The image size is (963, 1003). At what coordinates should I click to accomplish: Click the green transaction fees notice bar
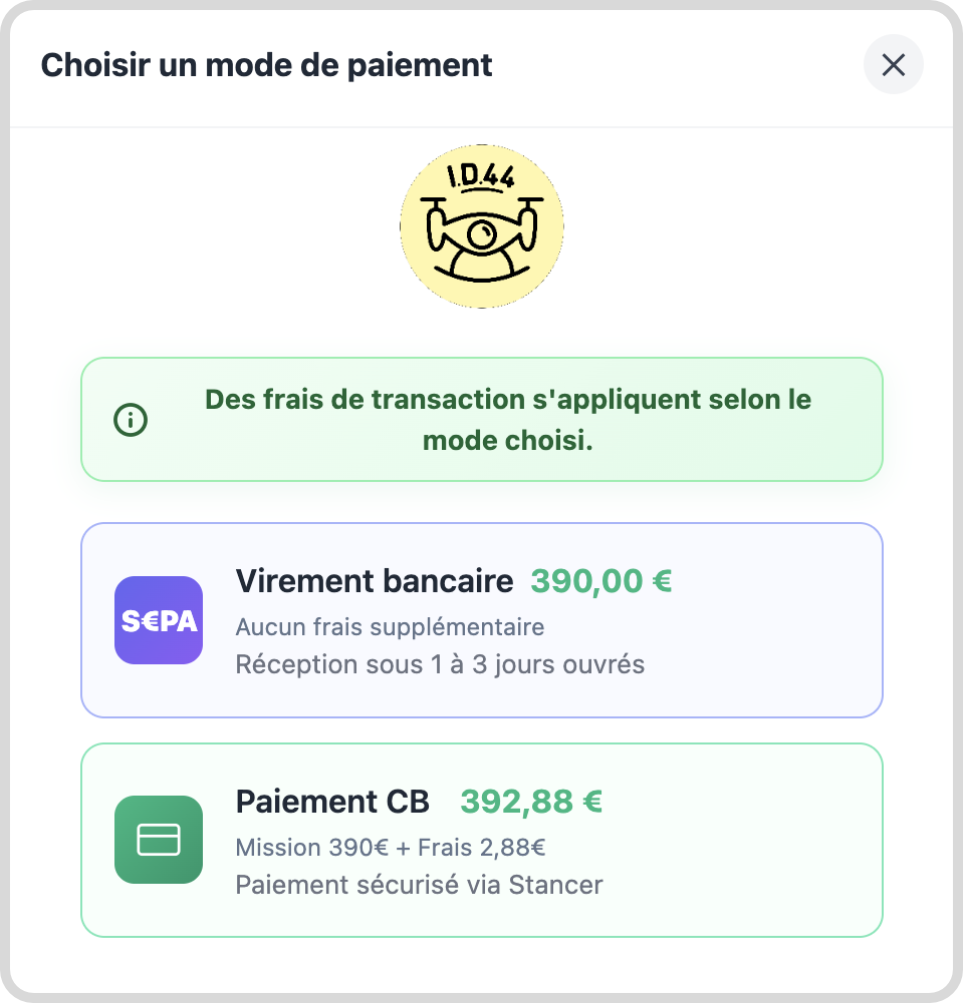point(482,419)
